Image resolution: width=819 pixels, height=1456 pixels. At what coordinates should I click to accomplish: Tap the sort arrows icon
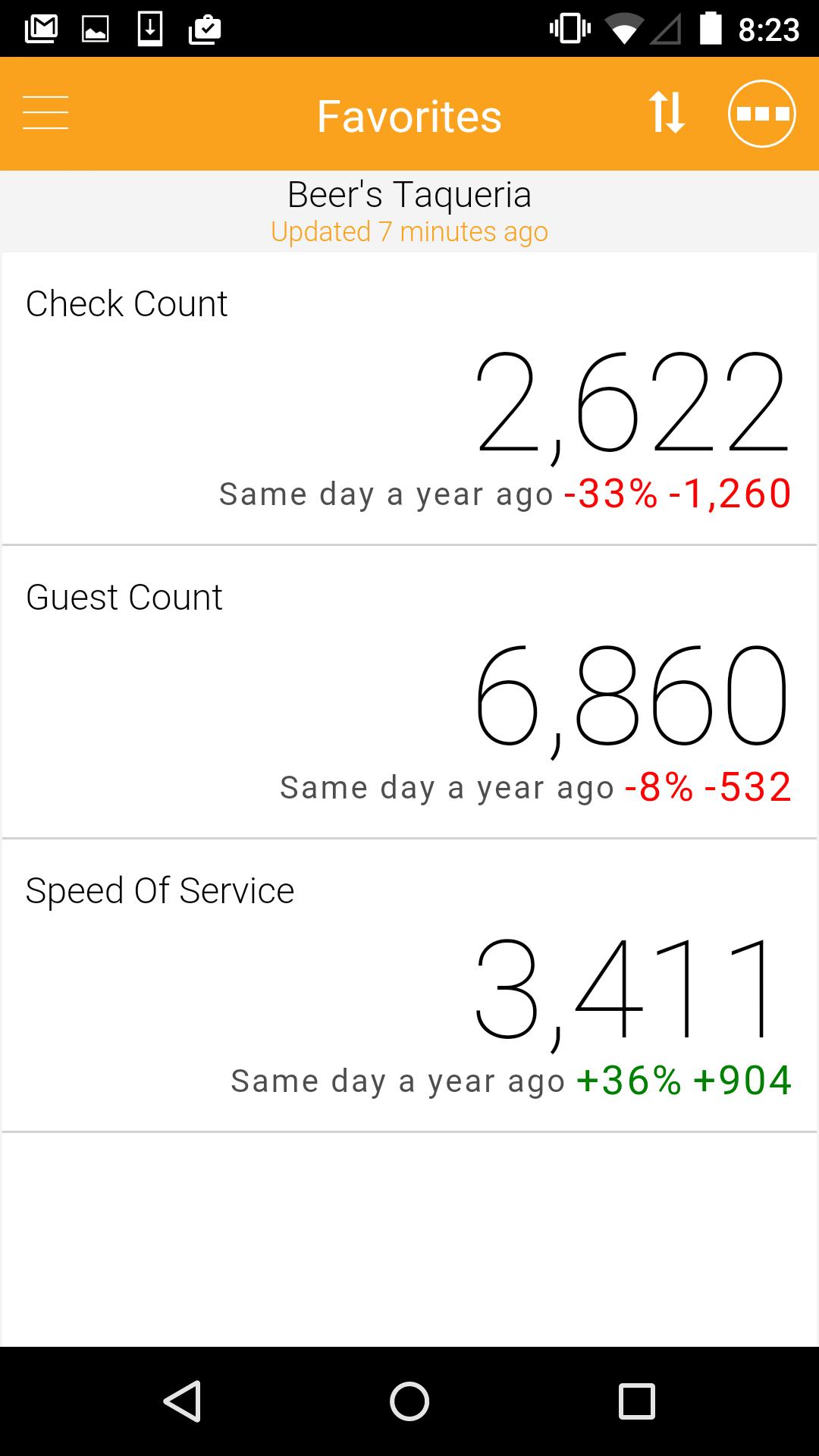click(x=667, y=114)
